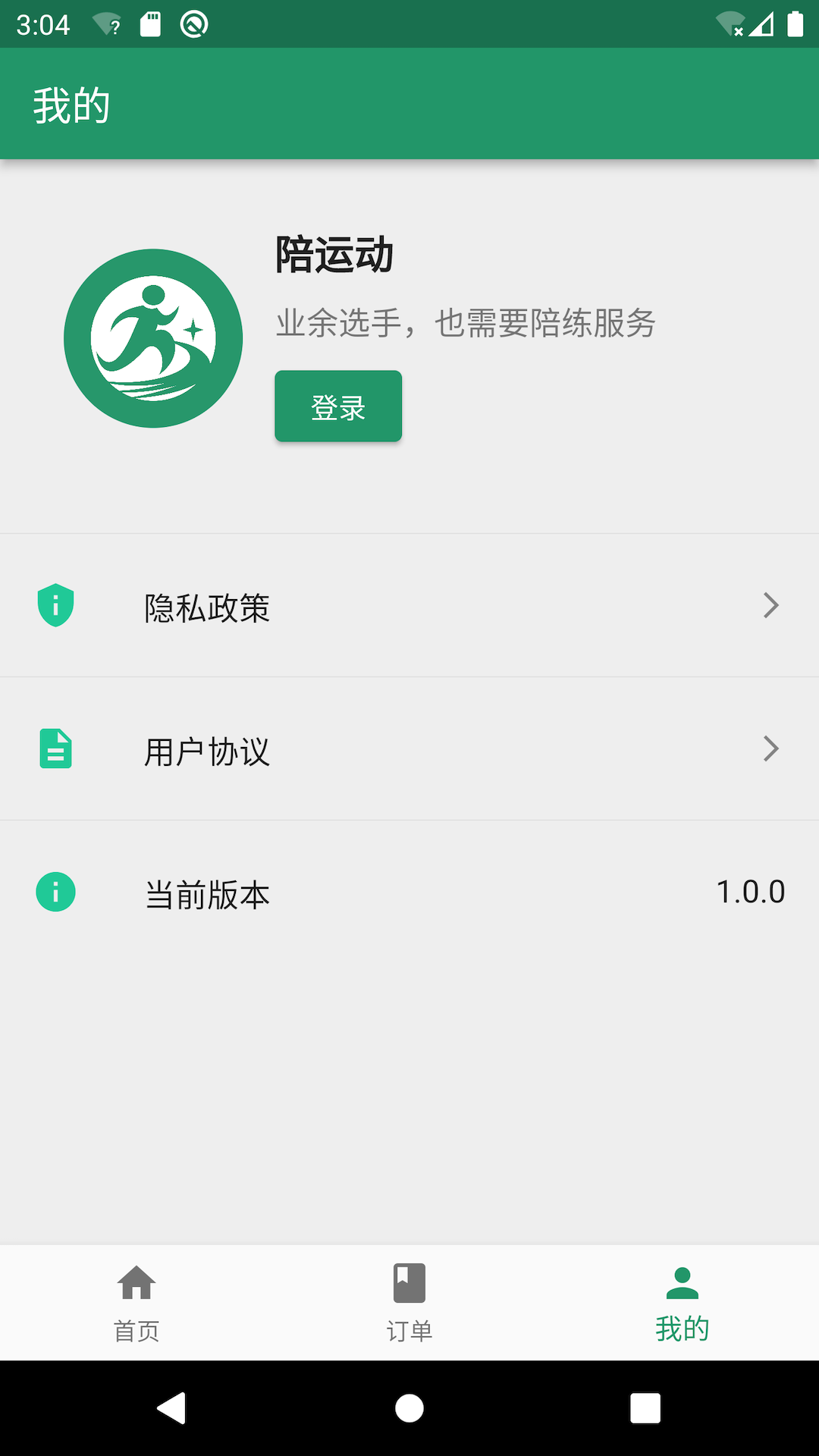Select the 我的 profile icon
The height and width of the screenshot is (1456, 819).
tap(682, 1282)
